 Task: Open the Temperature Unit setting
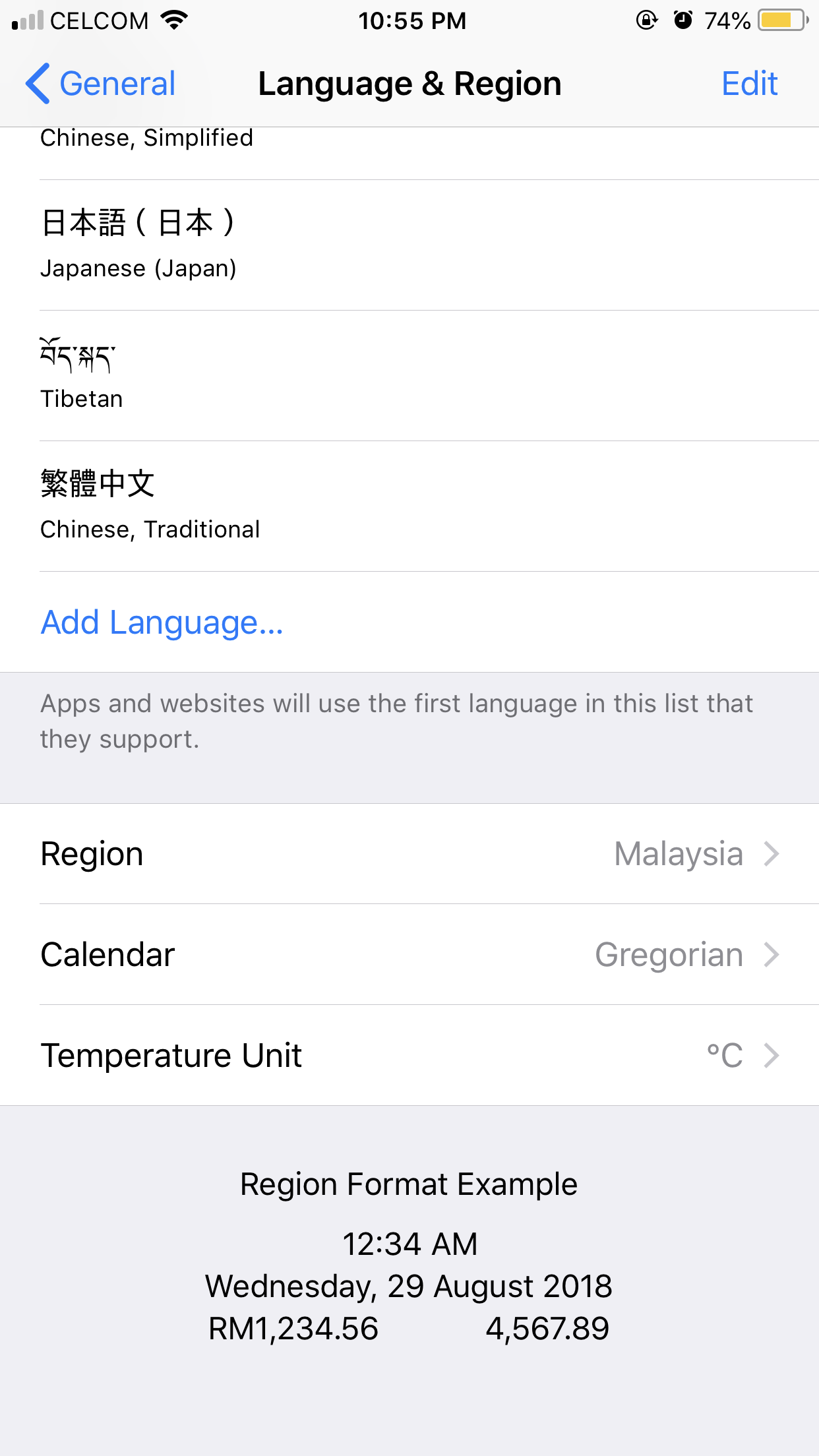pyautogui.click(x=409, y=1055)
